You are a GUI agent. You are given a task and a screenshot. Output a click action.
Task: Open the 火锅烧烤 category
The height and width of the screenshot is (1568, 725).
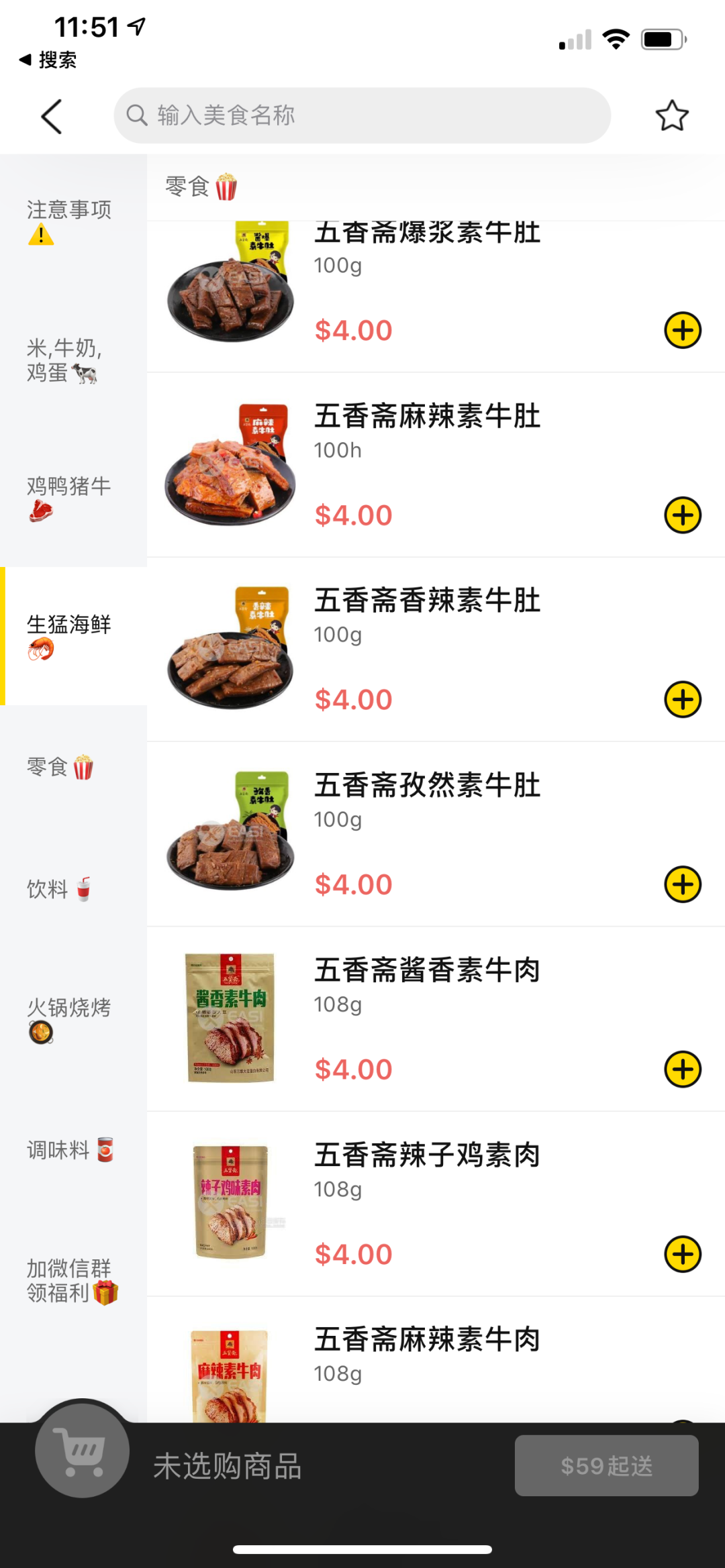coord(73,1019)
